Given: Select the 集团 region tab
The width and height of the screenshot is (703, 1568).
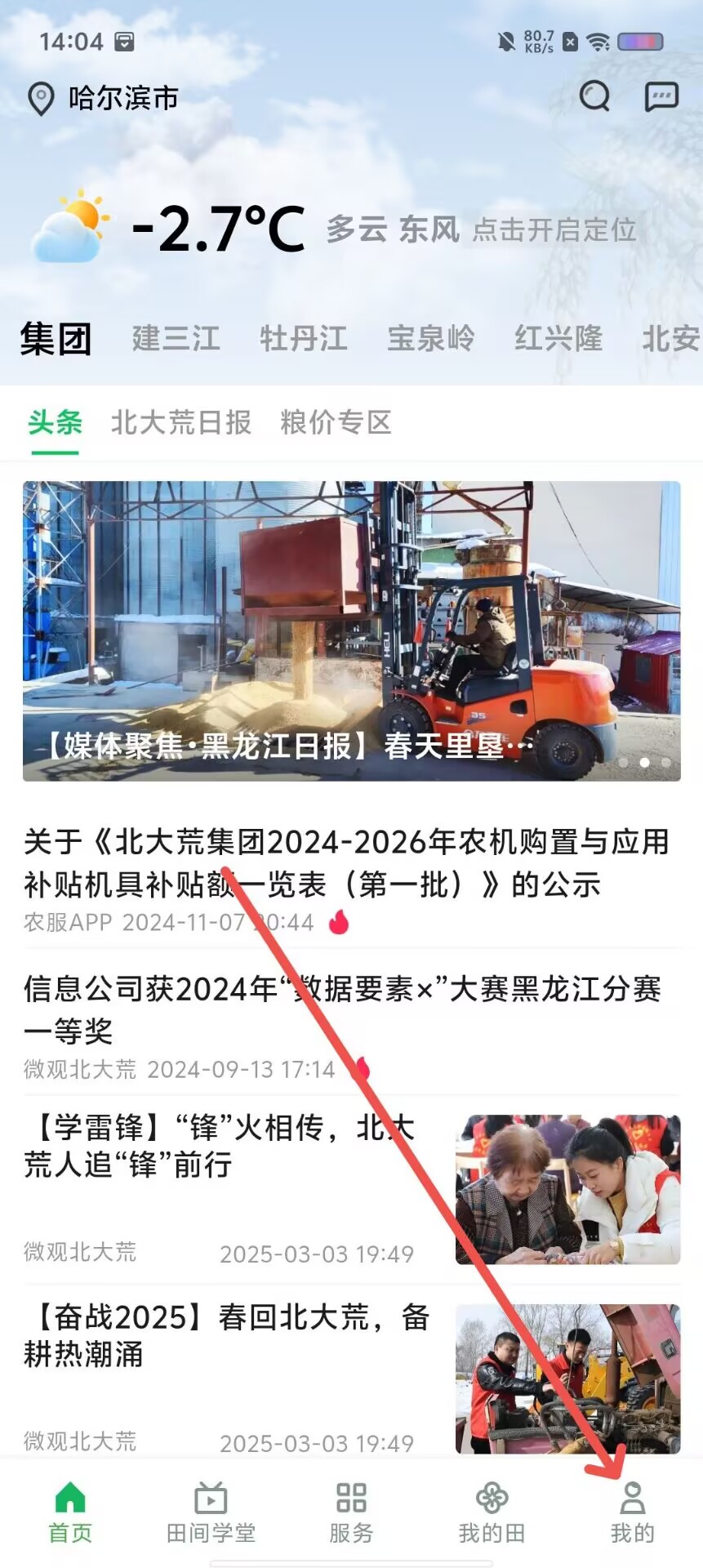Looking at the screenshot, I should coord(56,338).
